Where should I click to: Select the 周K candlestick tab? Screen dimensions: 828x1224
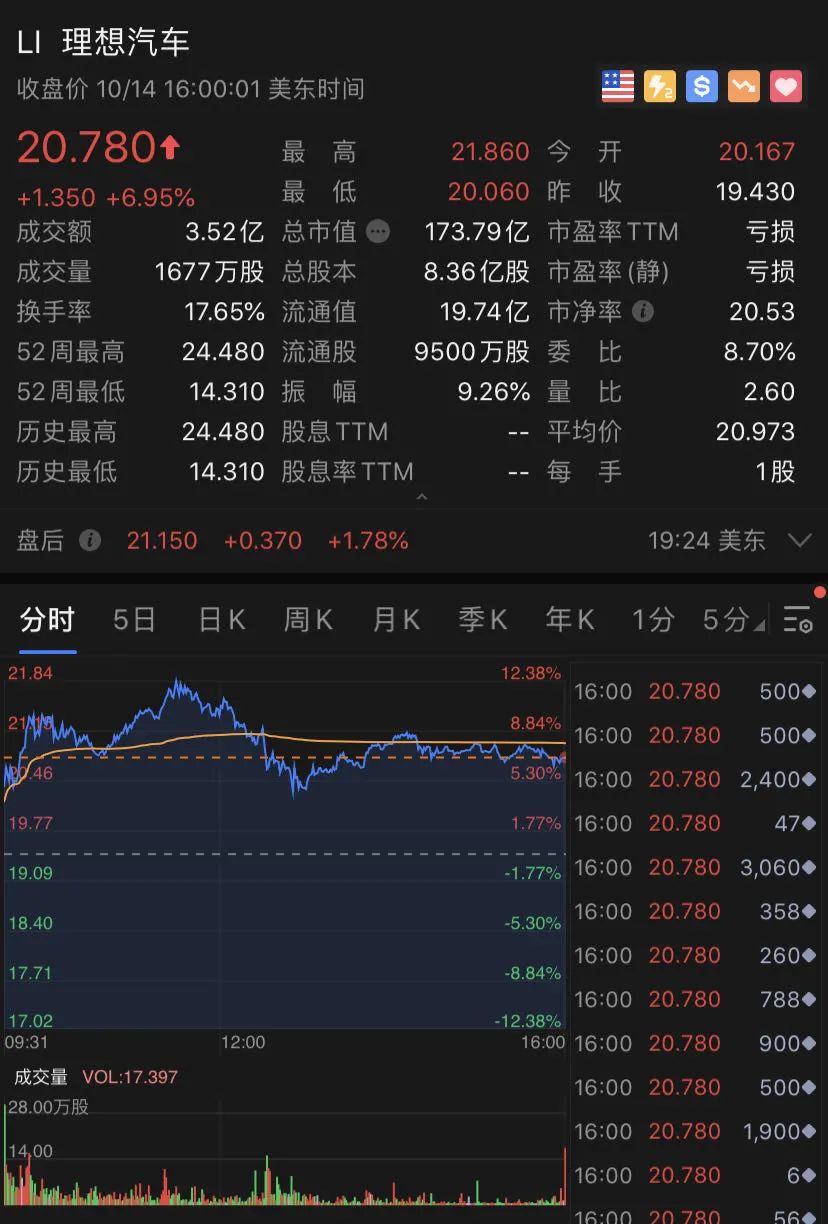pos(308,620)
